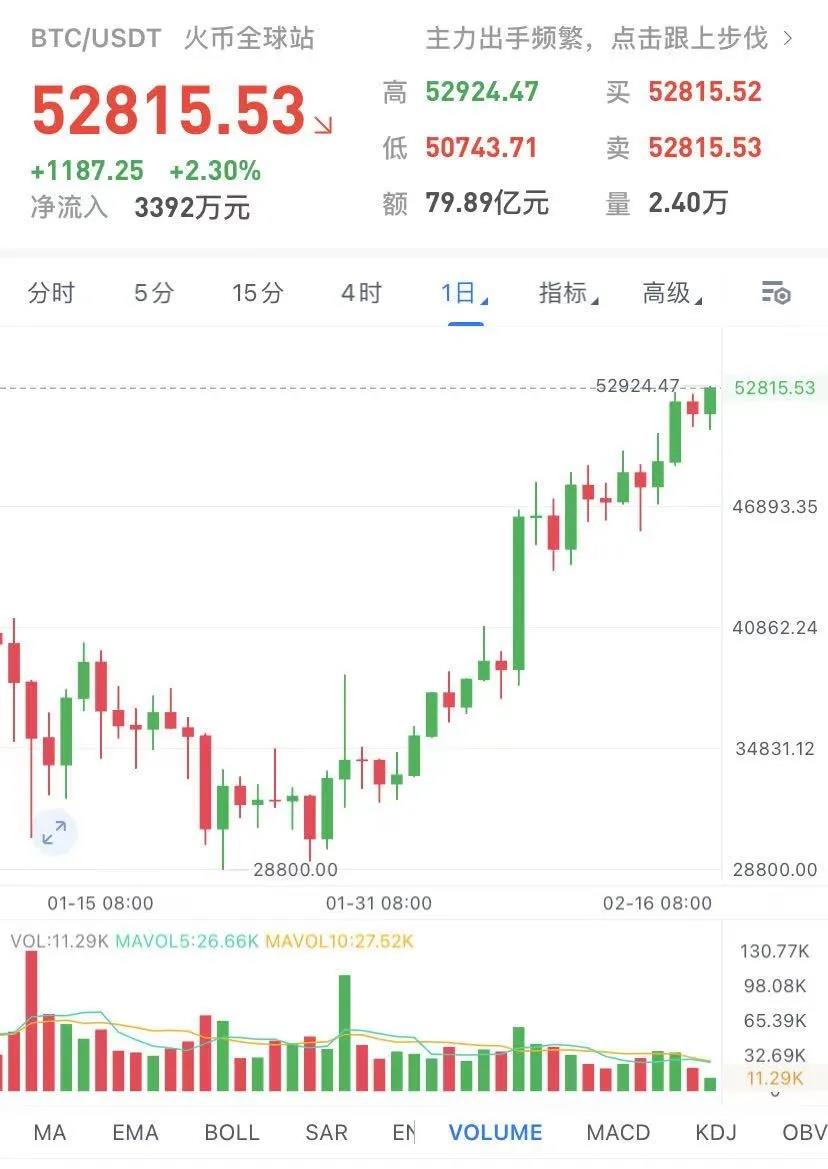Show the SAR indicator
Viewport: 828px width, 1169px height.
tap(326, 1132)
